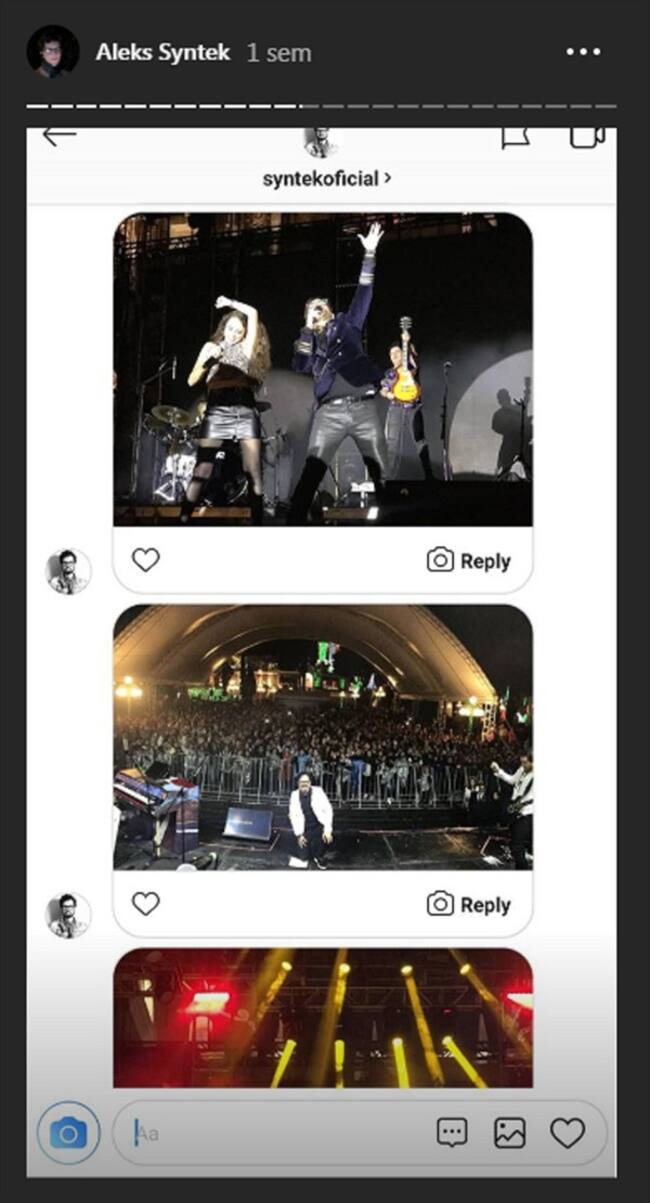Tap Aleks Syntek's profile picture in the header
Viewport: 650px width, 1203px height.
[x=53, y=51]
